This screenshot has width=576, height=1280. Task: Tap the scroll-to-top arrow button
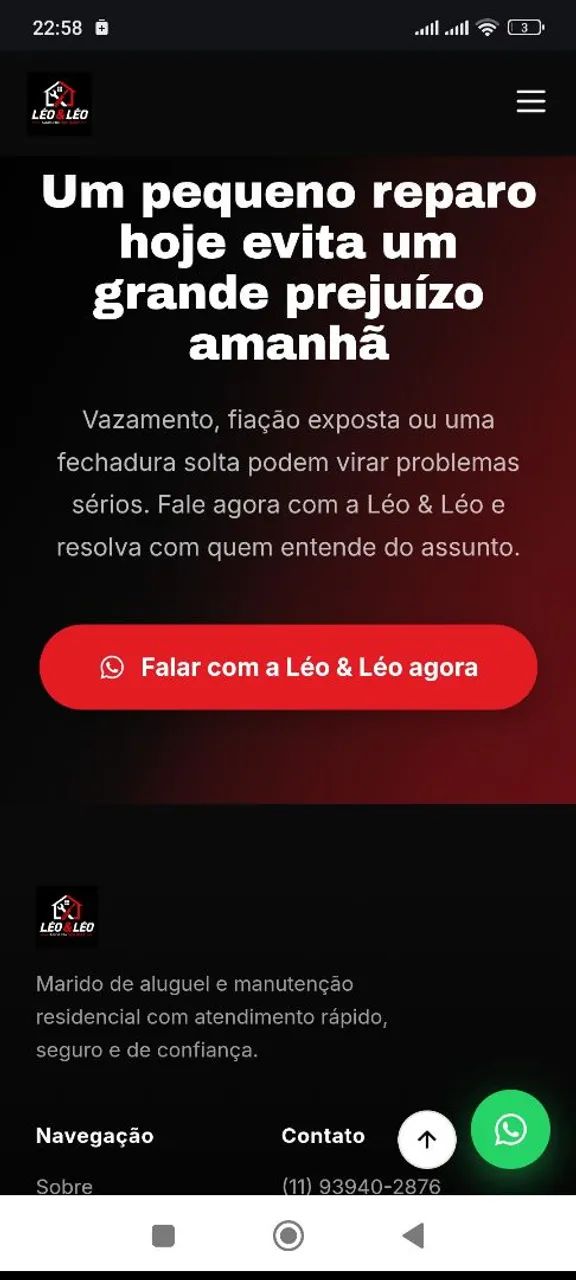(427, 1140)
